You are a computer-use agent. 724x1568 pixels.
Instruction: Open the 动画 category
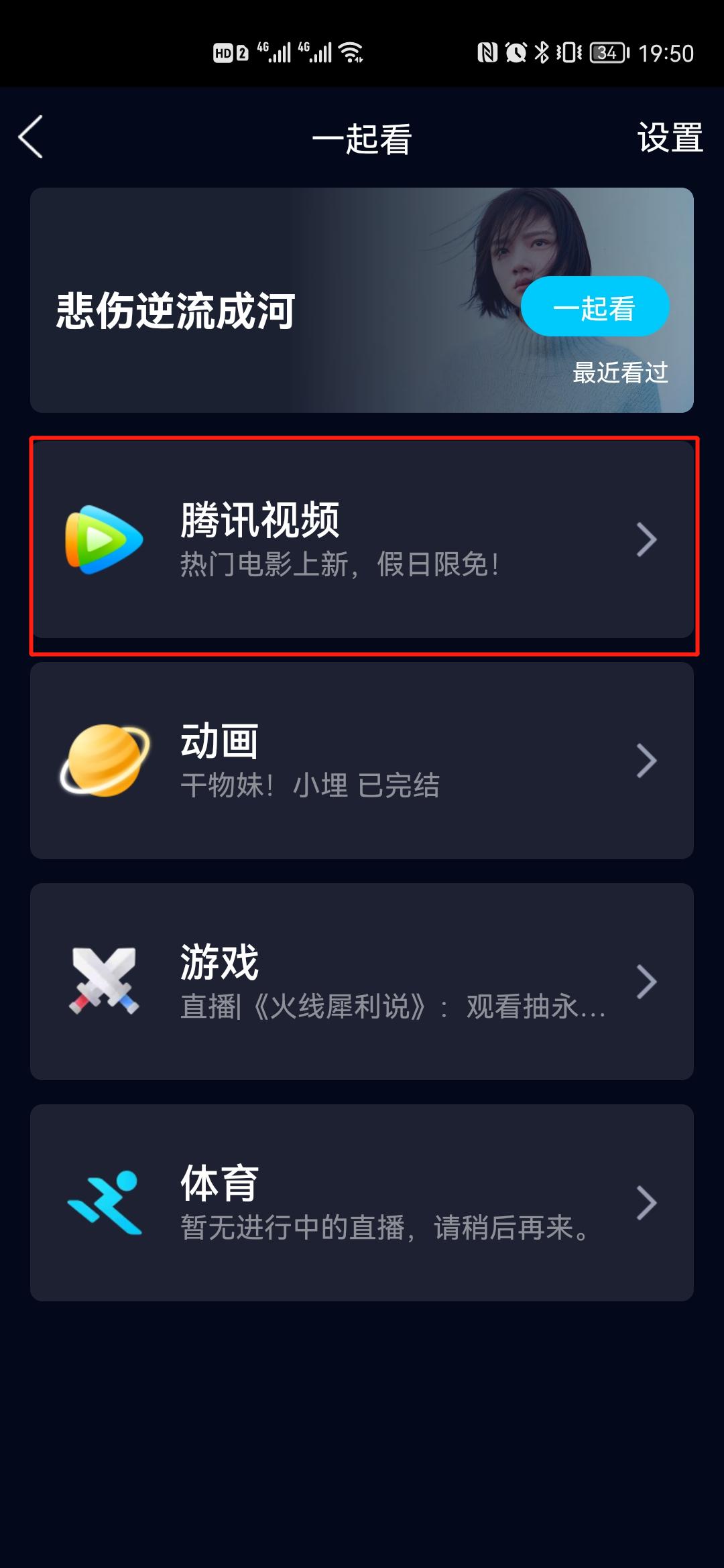pyautogui.click(x=362, y=761)
